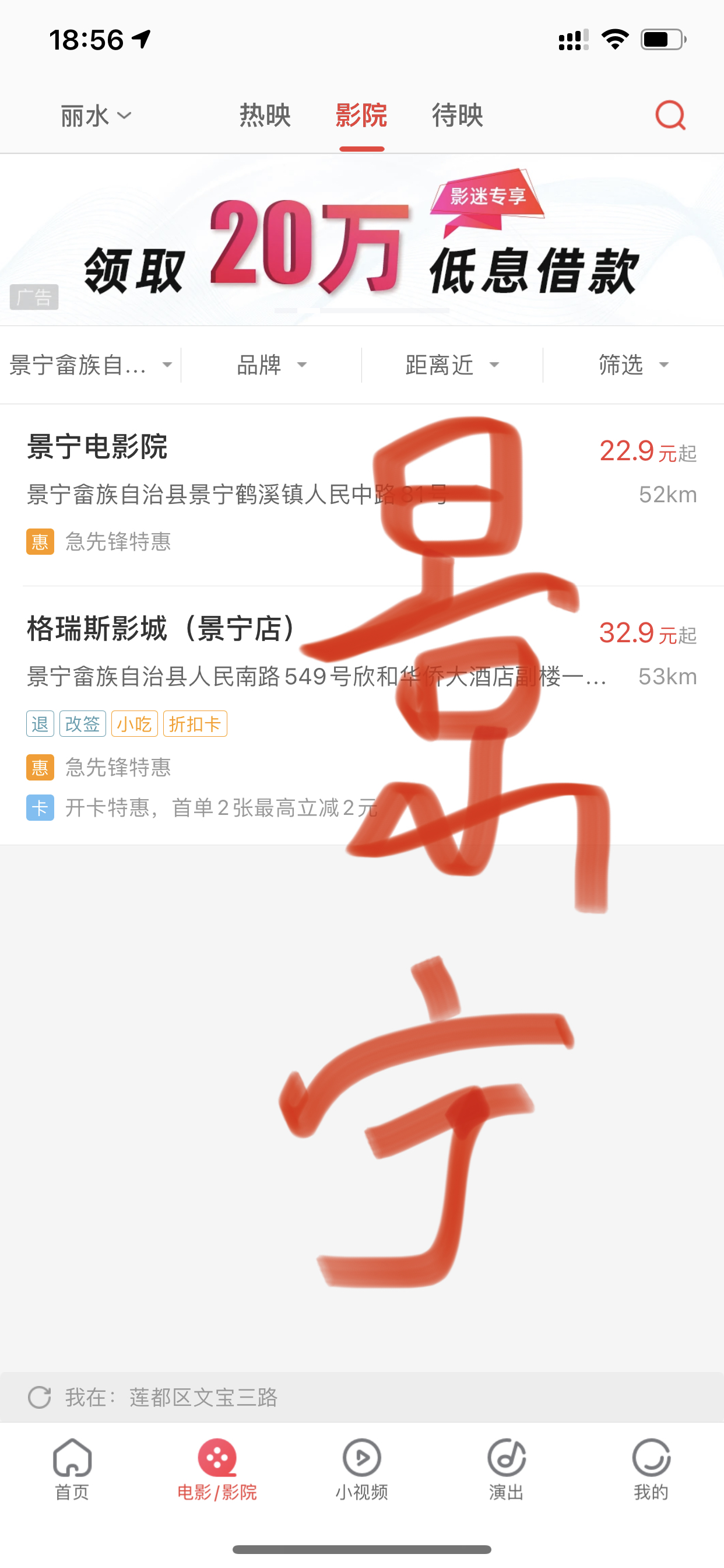Refresh current location 莲都区文宝三路
Image resolution: width=724 pixels, height=1568 pixels.
coord(40,1397)
